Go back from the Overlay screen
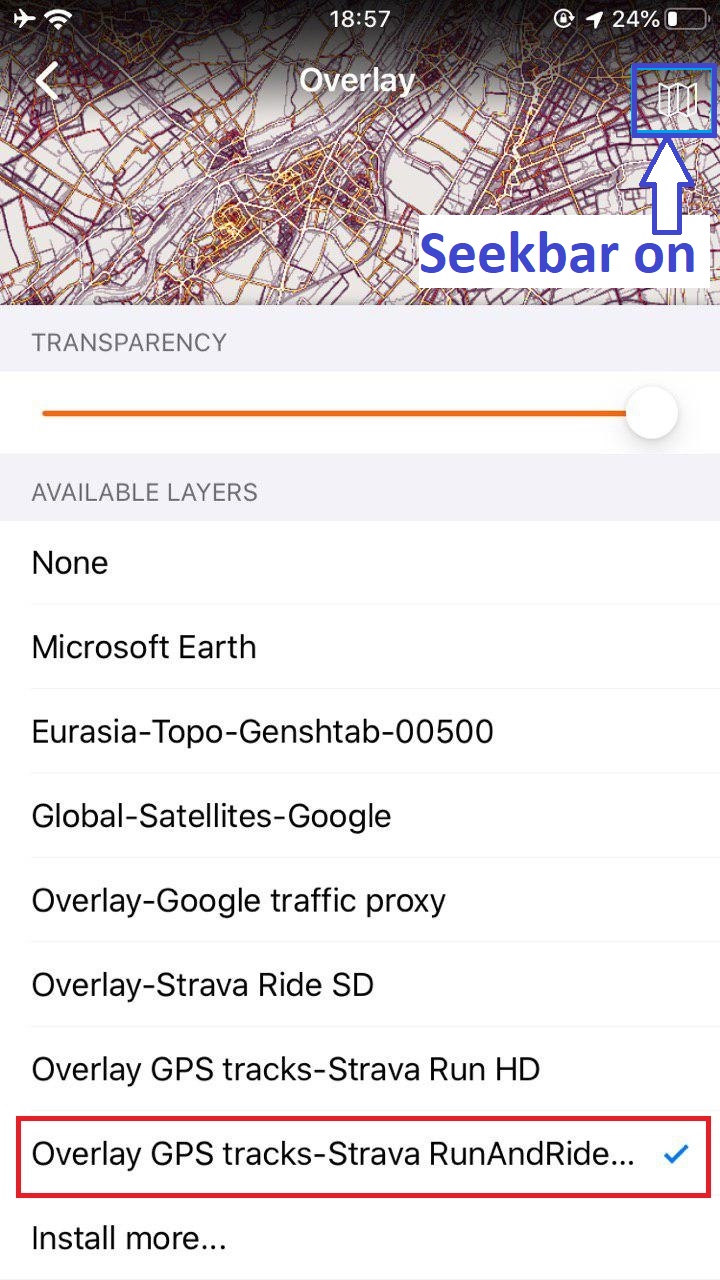 [47, 81]
